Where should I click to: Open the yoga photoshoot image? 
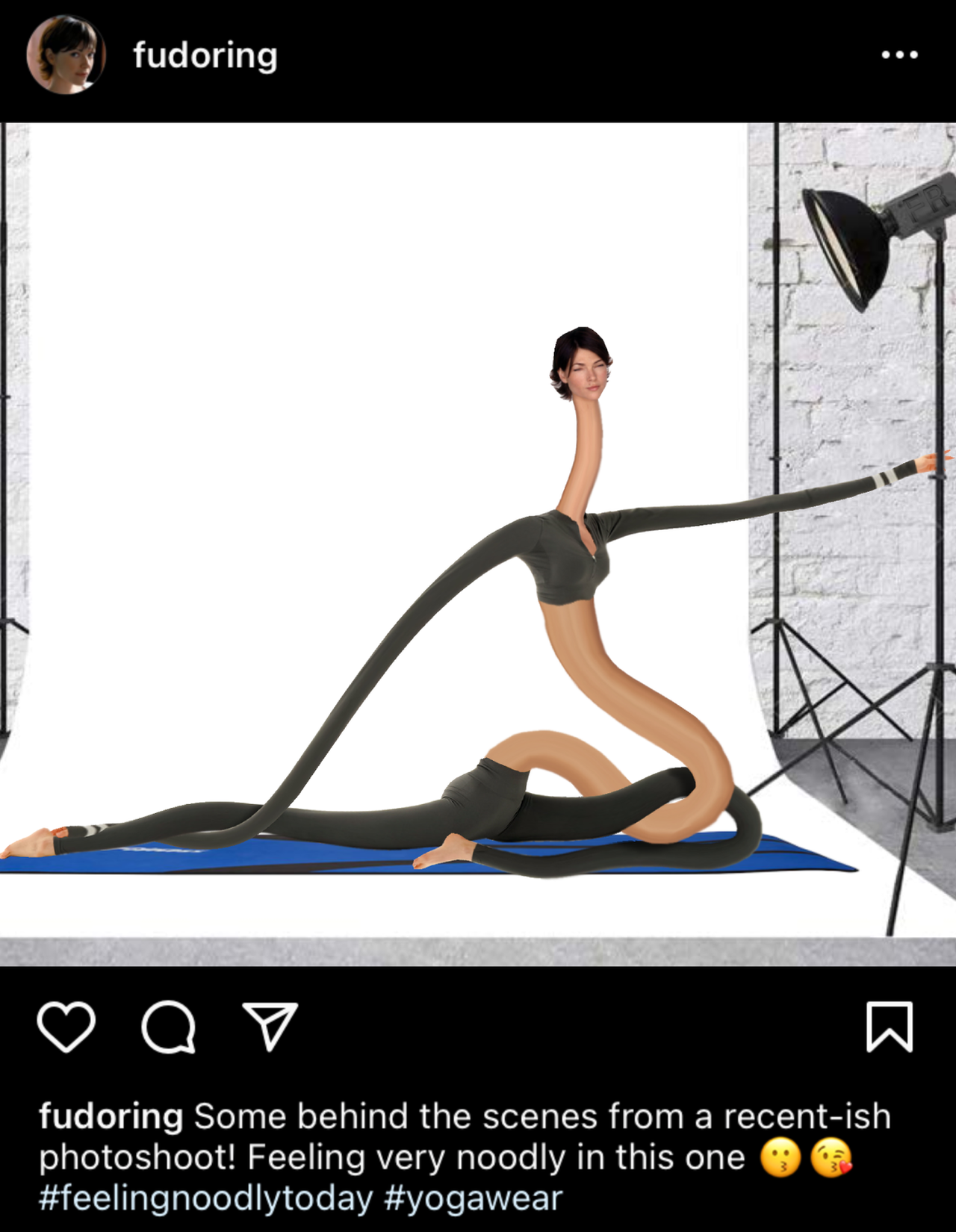tap(478, 544)
